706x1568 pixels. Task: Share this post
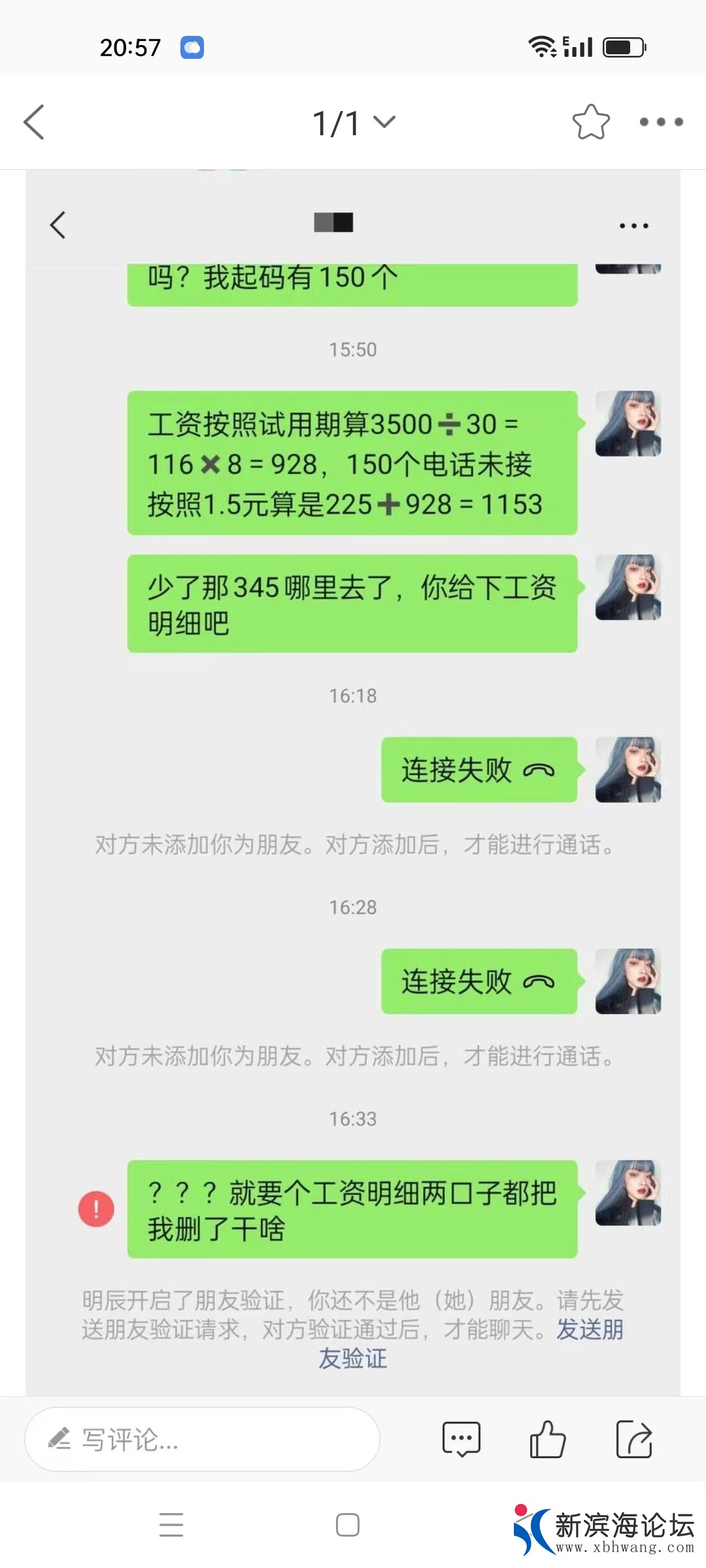634,1439
